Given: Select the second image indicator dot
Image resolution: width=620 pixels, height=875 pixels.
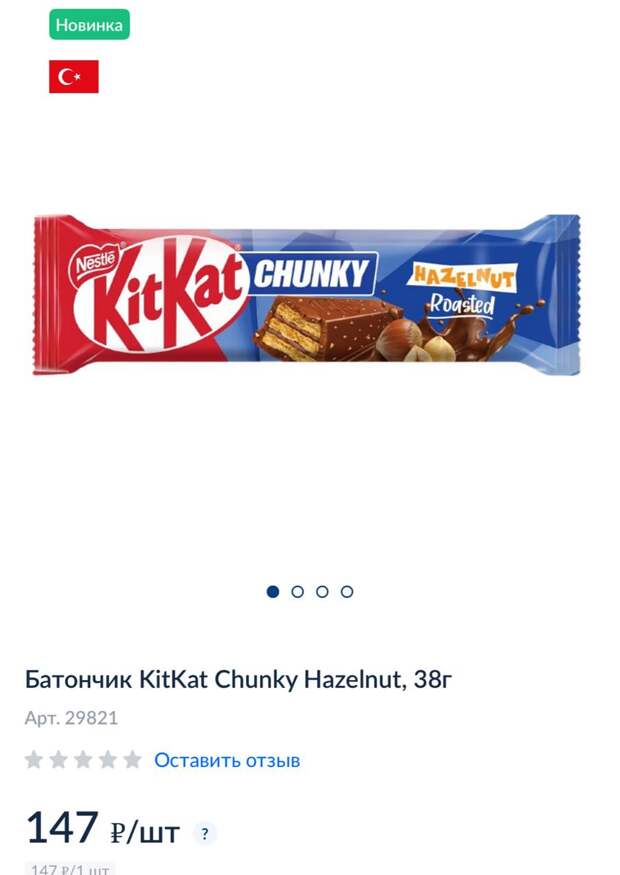Looking at the screenshot, I should pyautogui.click(x=297, y=592).
